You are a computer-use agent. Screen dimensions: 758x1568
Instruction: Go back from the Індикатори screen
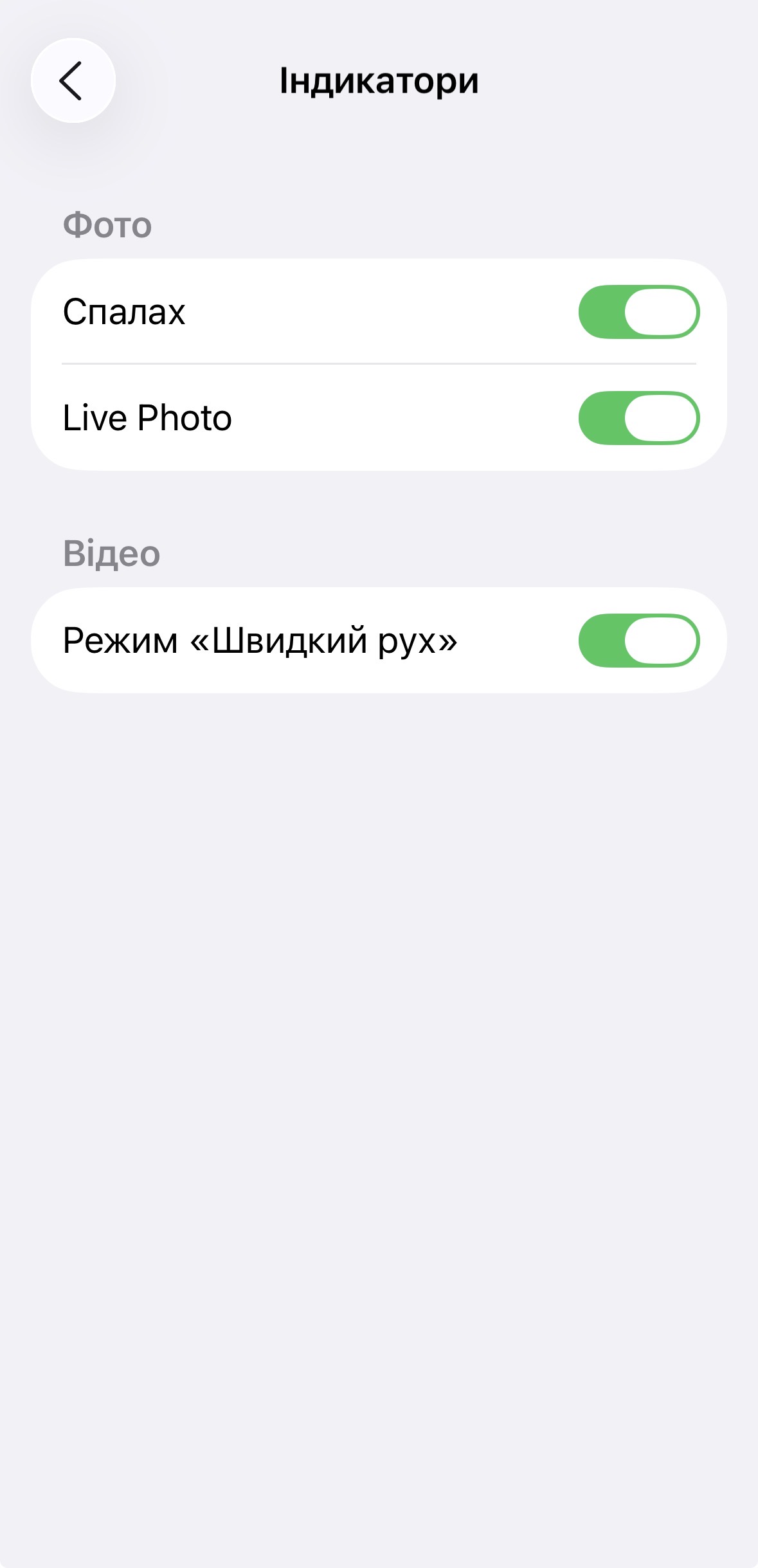pyautogui.click(x=73, y=80)
